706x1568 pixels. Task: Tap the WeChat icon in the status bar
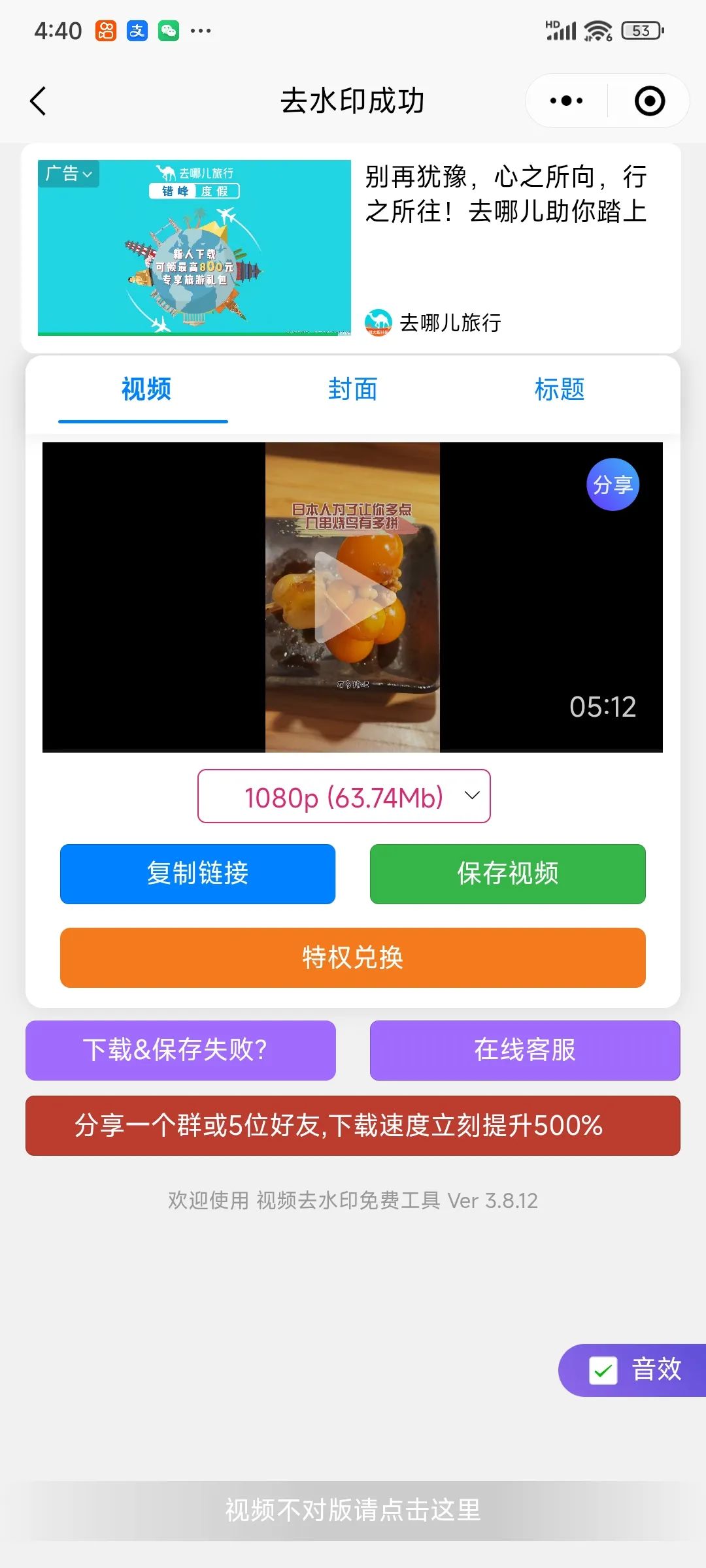[169, 29]
